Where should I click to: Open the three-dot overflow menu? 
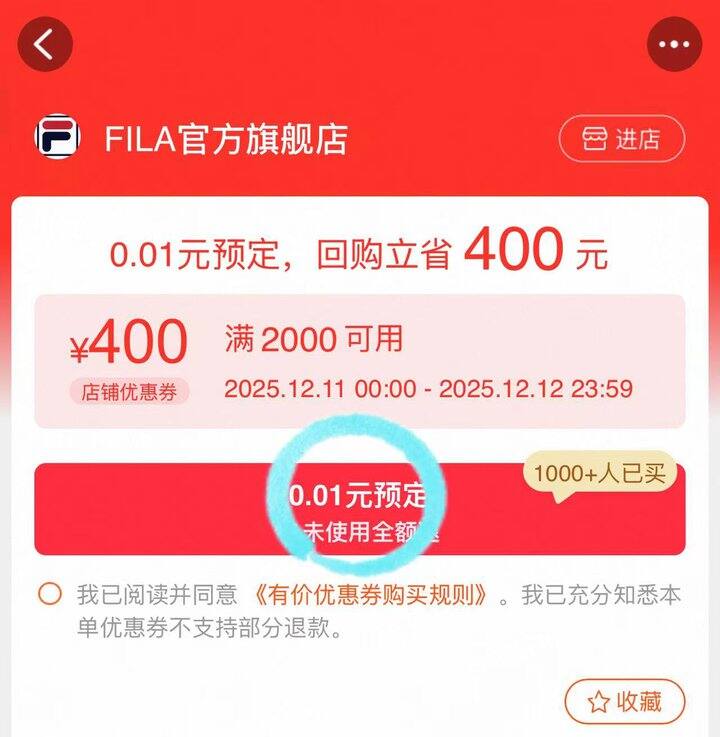(674, 44)
